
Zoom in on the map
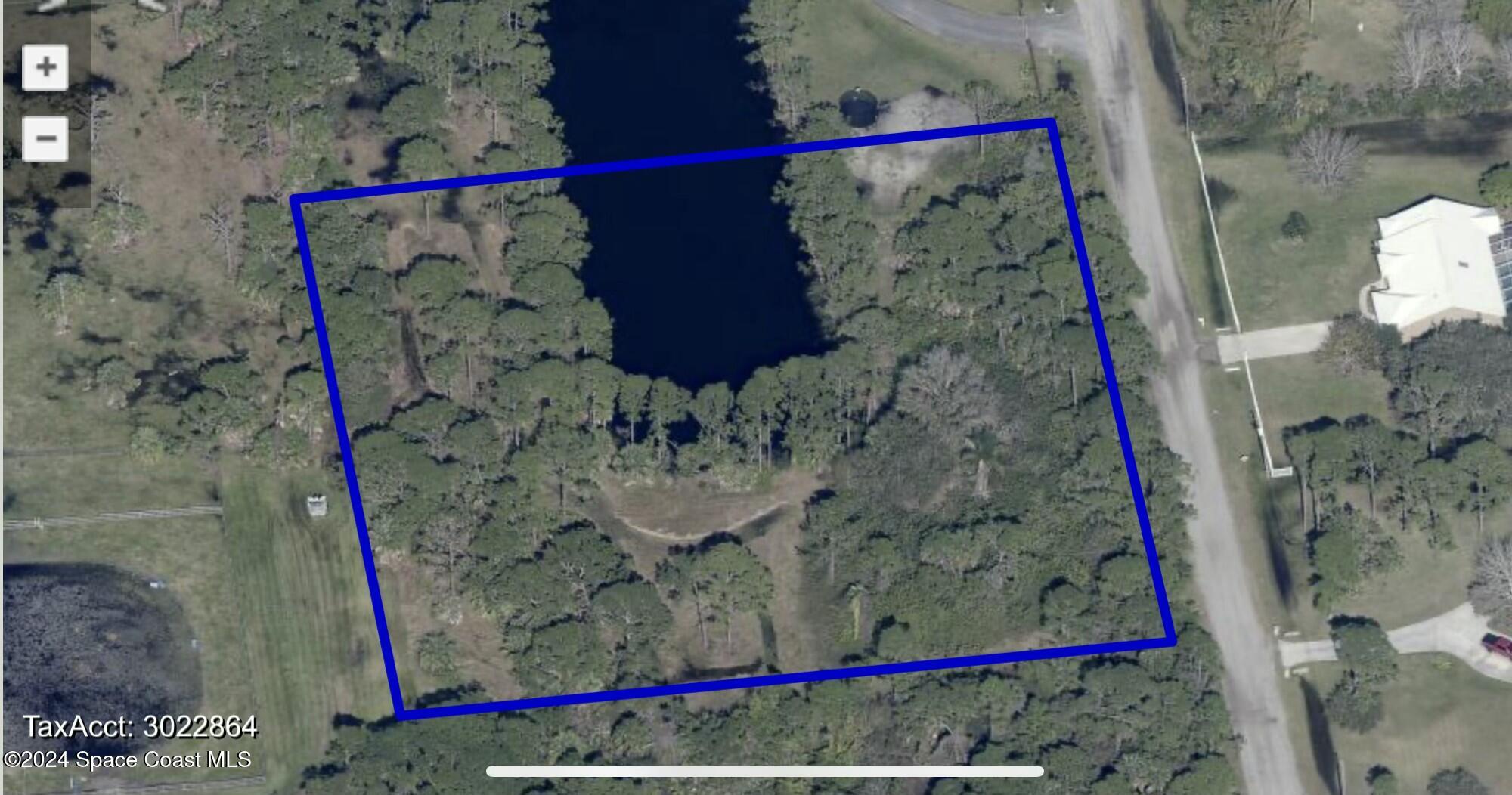click(x=45, y=67)
